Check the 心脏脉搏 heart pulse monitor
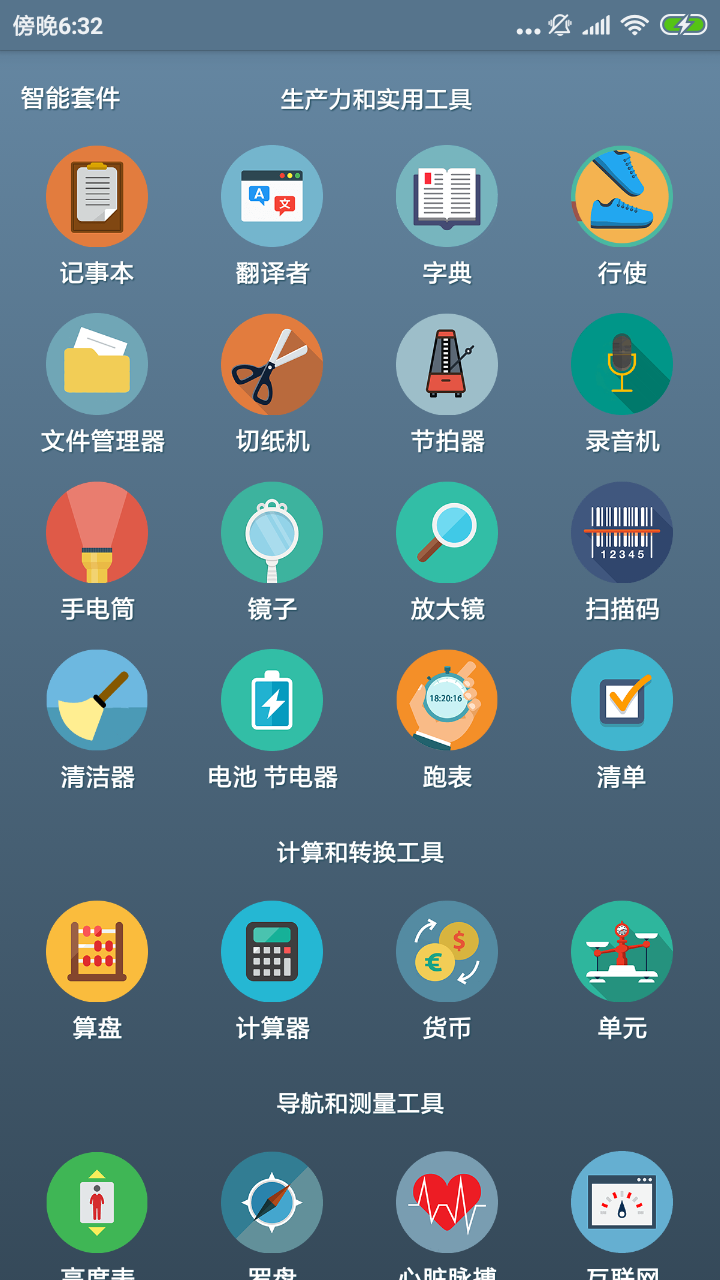The height and width of the screenshot is (1280, 720). pos(447,1201)
